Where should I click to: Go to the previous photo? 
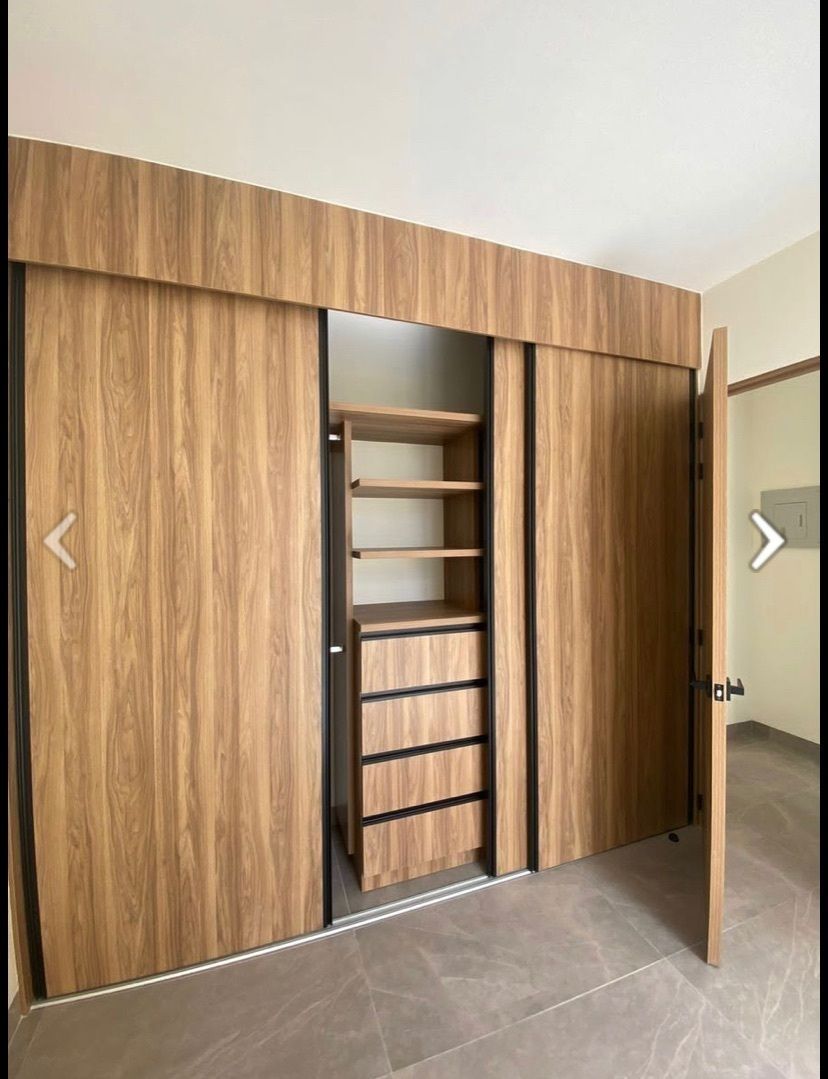(x=60, y=541)
